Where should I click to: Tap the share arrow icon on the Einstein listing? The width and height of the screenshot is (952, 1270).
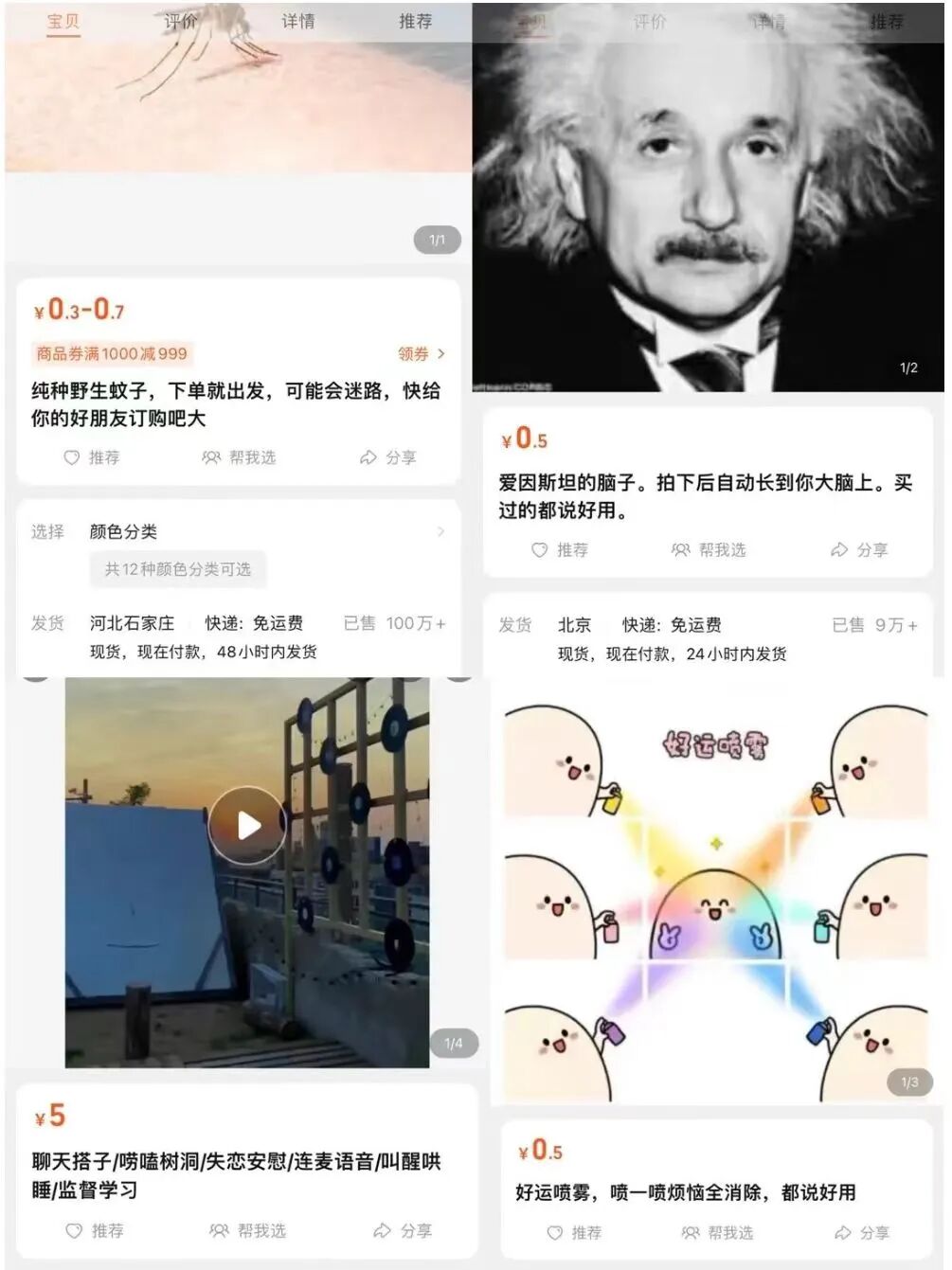(x=838, y=549)
